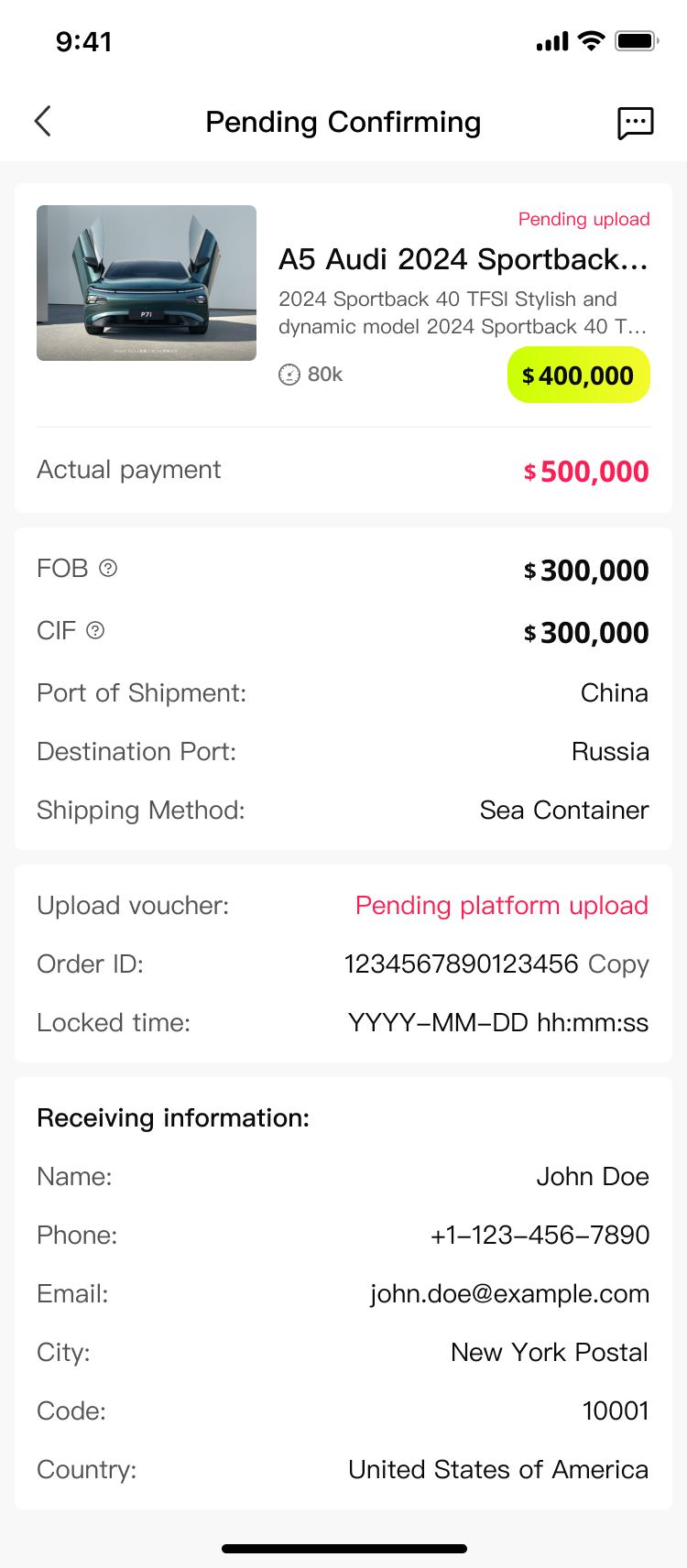This screenshot has width=687, height=1568.
Task: Tap the Pending Confirming title
Action: pyautogui.click(x=343, y=122)
